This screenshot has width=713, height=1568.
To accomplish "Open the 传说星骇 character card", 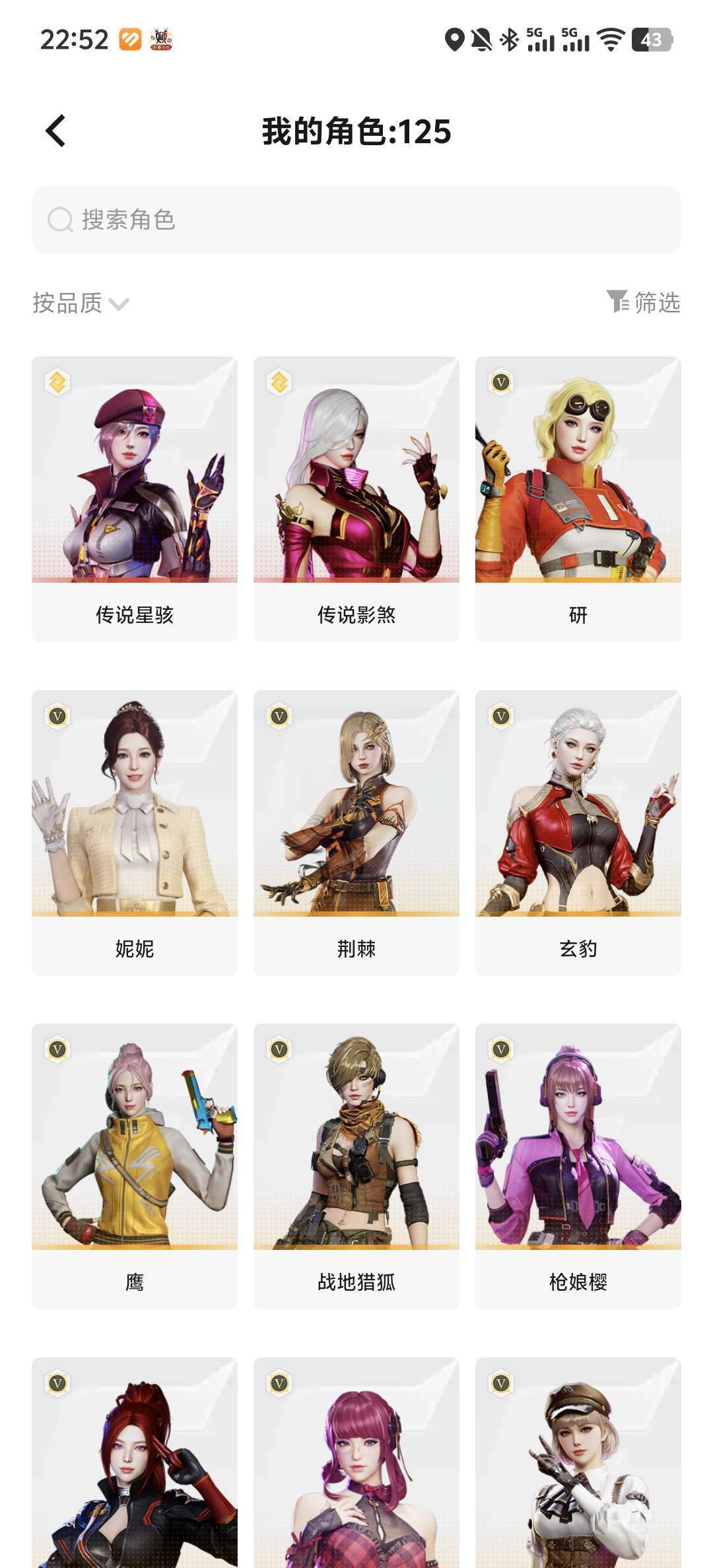I will (135, 499).
